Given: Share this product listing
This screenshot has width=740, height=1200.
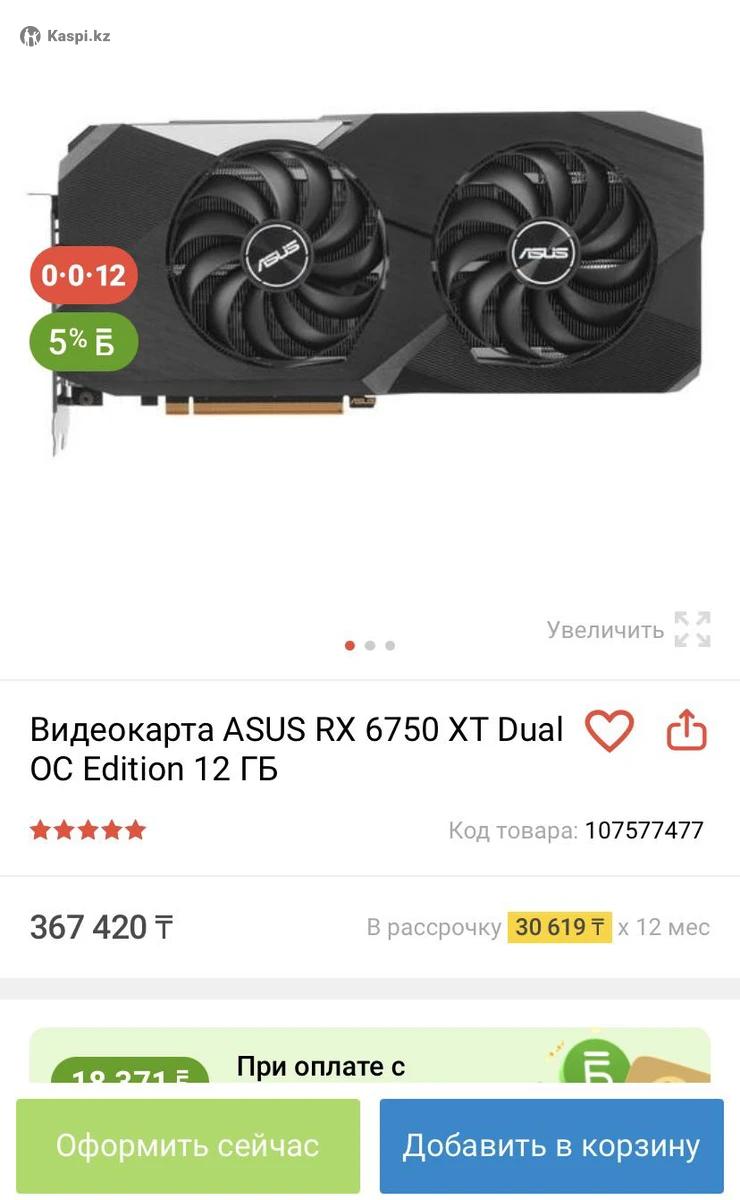Looking at the screenshot, I should point(686,731).
